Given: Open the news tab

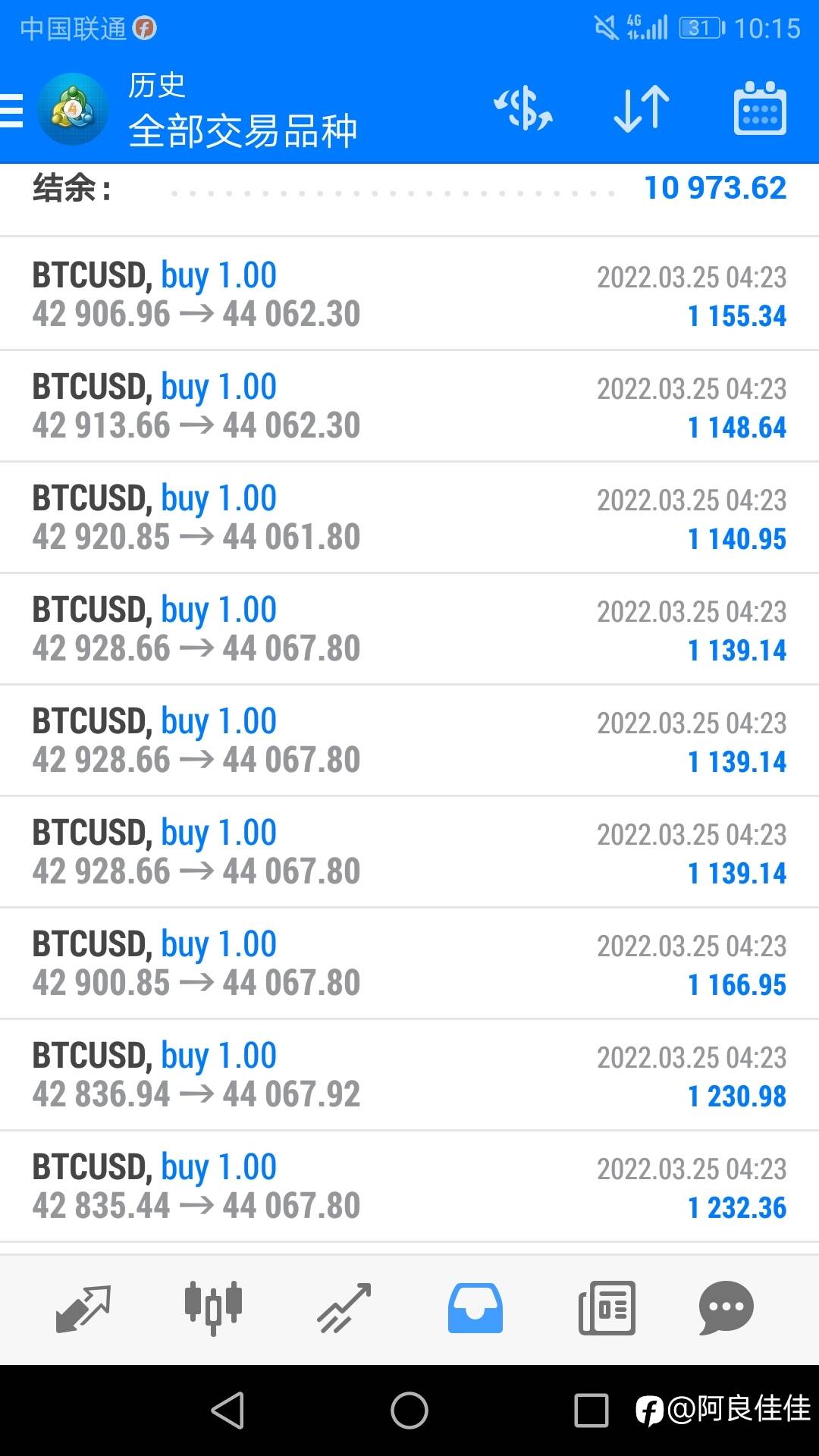Looking at the screenshot, I should [607, 1308].
